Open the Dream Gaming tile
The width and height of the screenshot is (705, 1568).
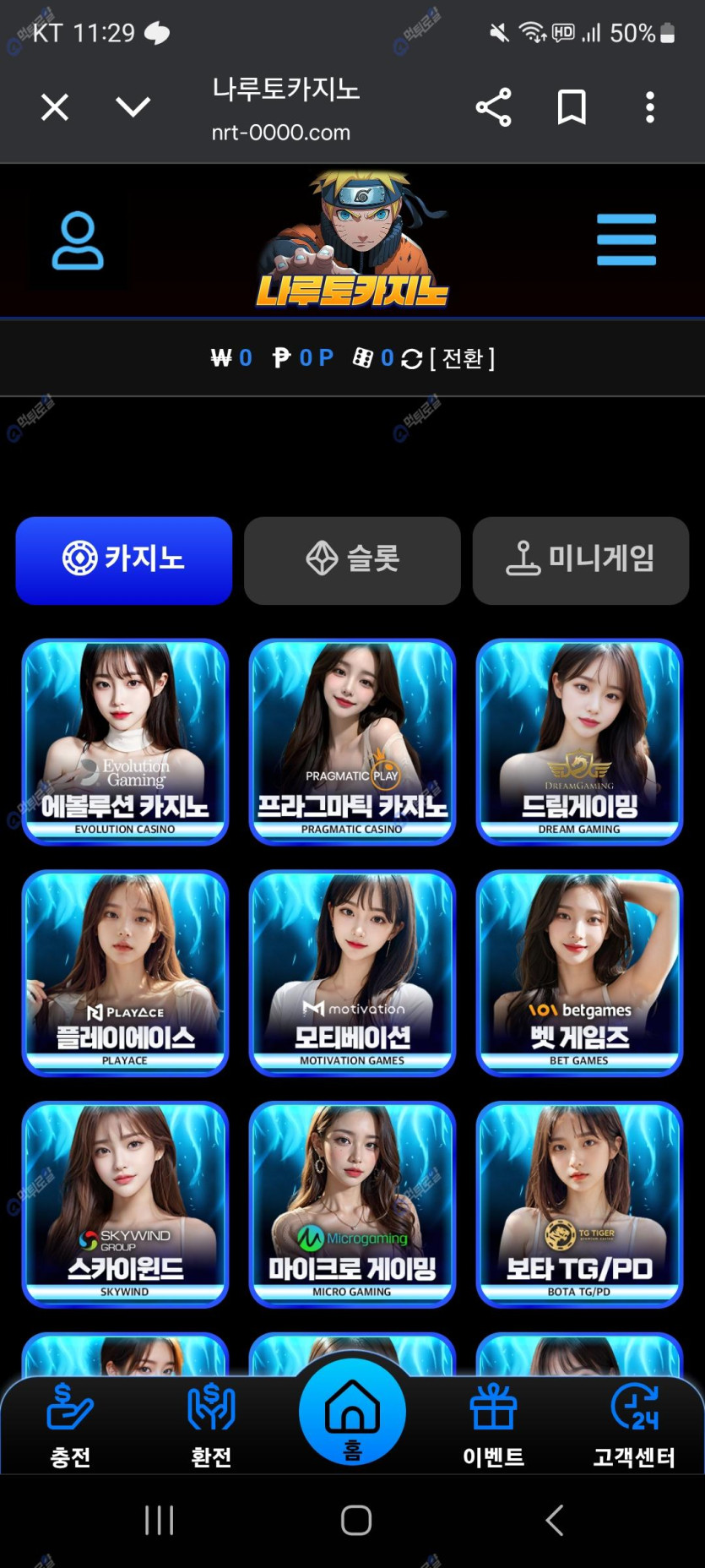click(x=579, y=741)
